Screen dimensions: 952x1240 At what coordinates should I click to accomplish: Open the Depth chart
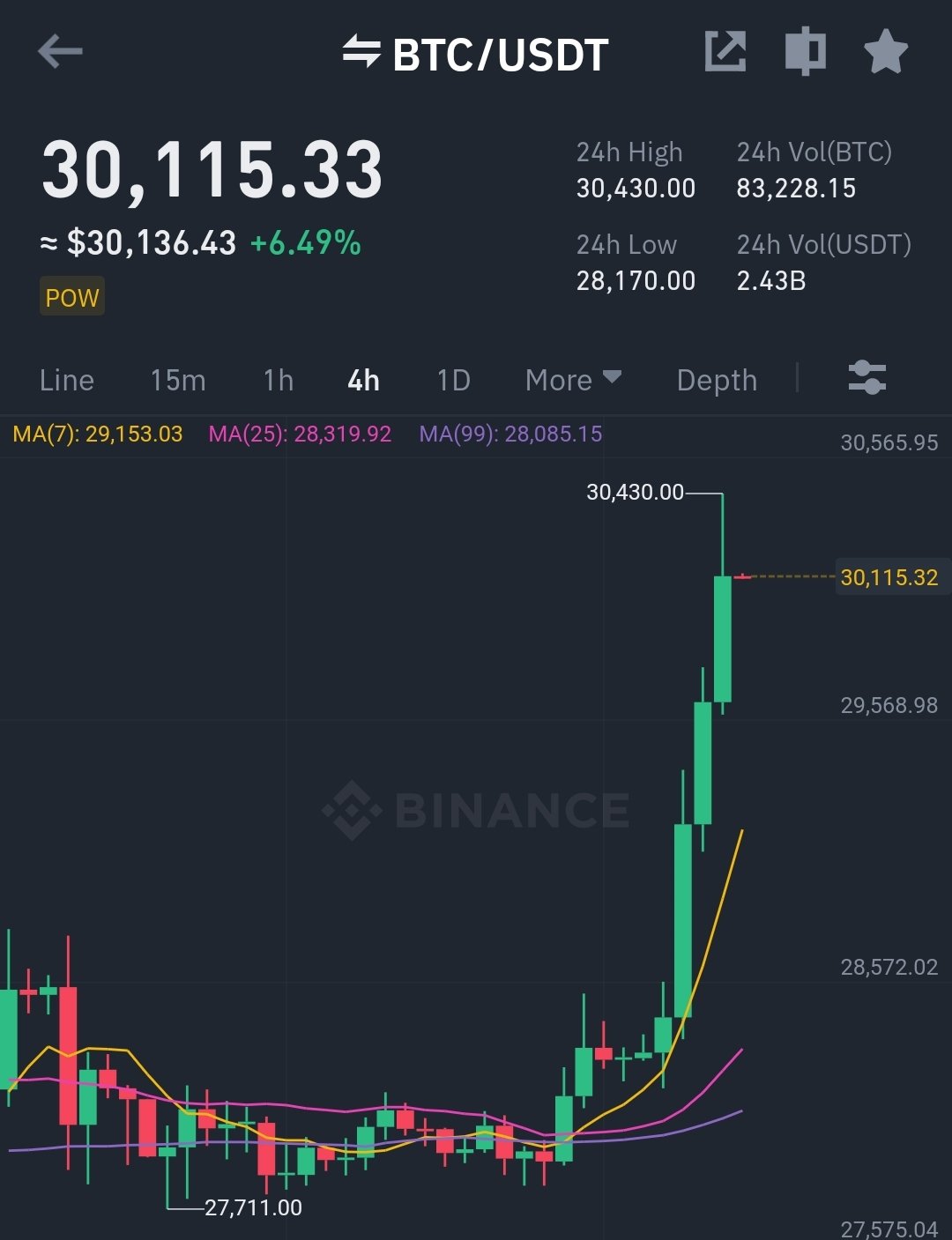[717, 380]
